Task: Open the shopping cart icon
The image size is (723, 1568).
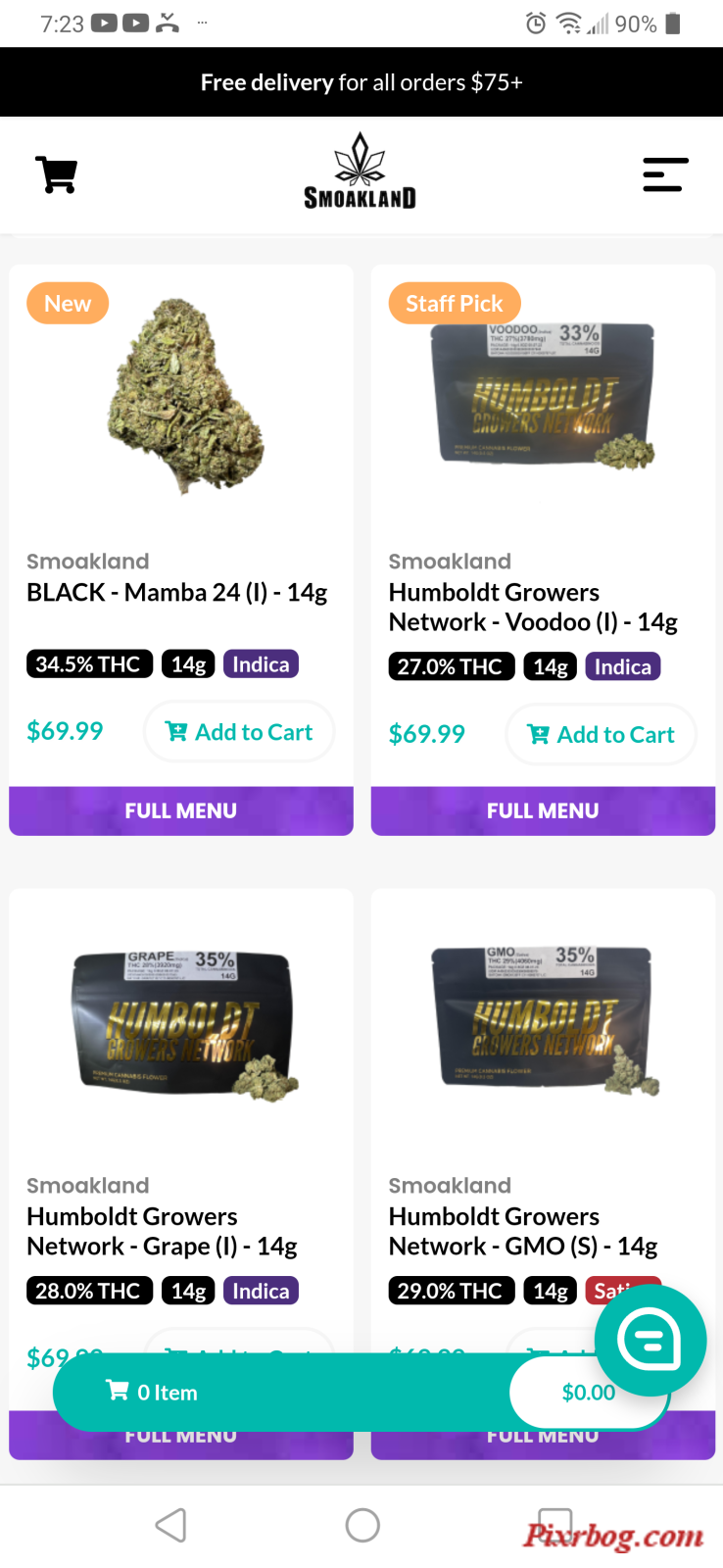Action: point(56,174)
